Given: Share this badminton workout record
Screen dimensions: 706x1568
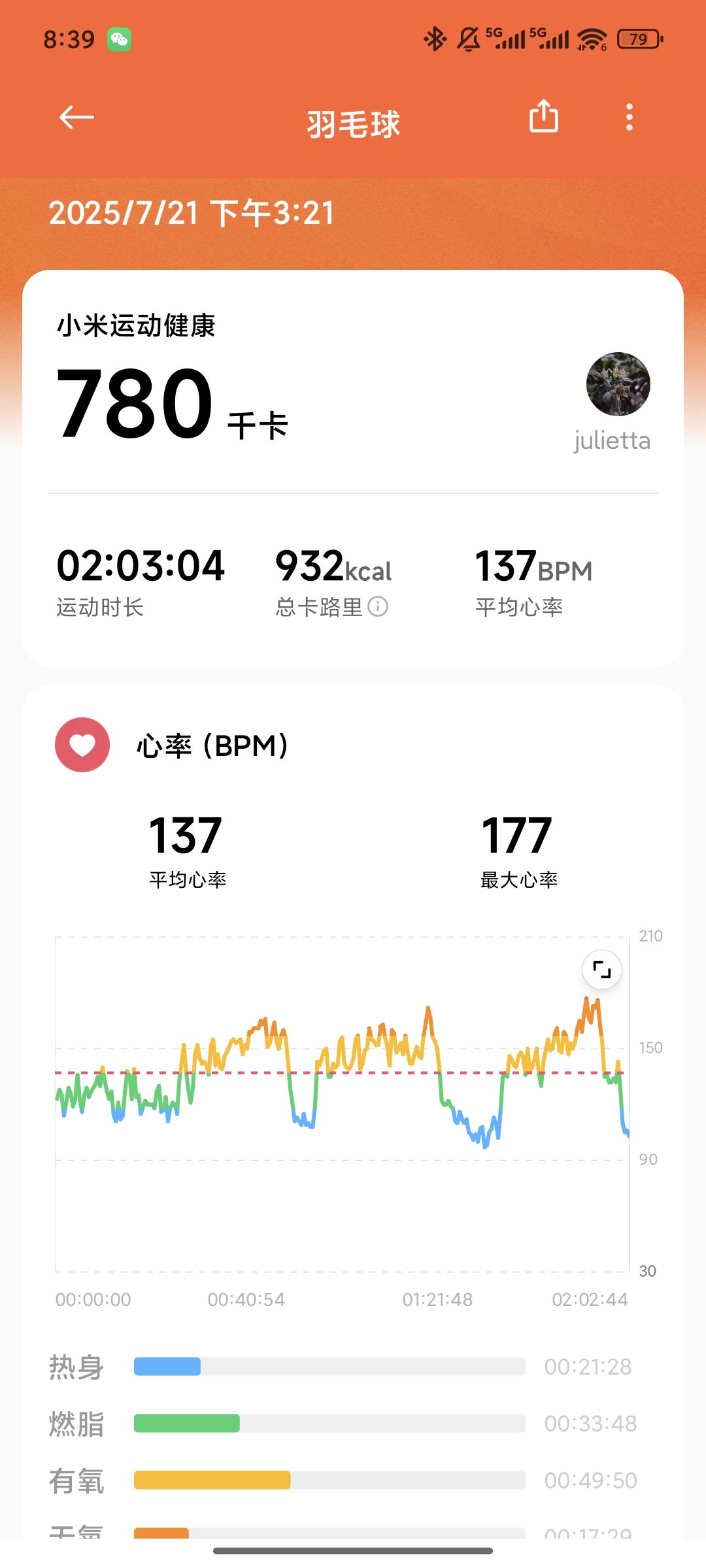Looking at the screenshot, I should (x=543, y=116).
